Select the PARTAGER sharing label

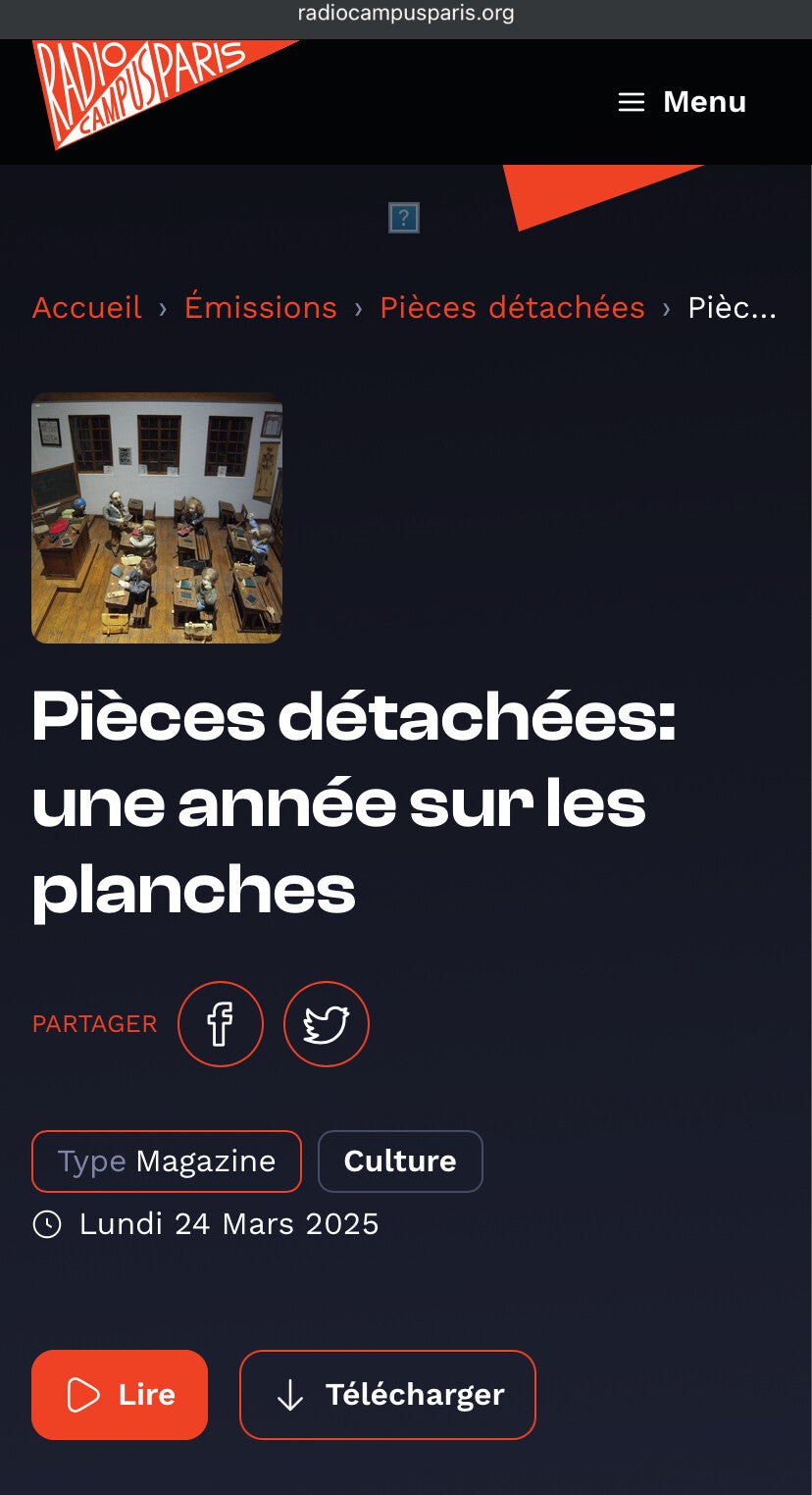pyautogui.click(x=94, y=1023)
